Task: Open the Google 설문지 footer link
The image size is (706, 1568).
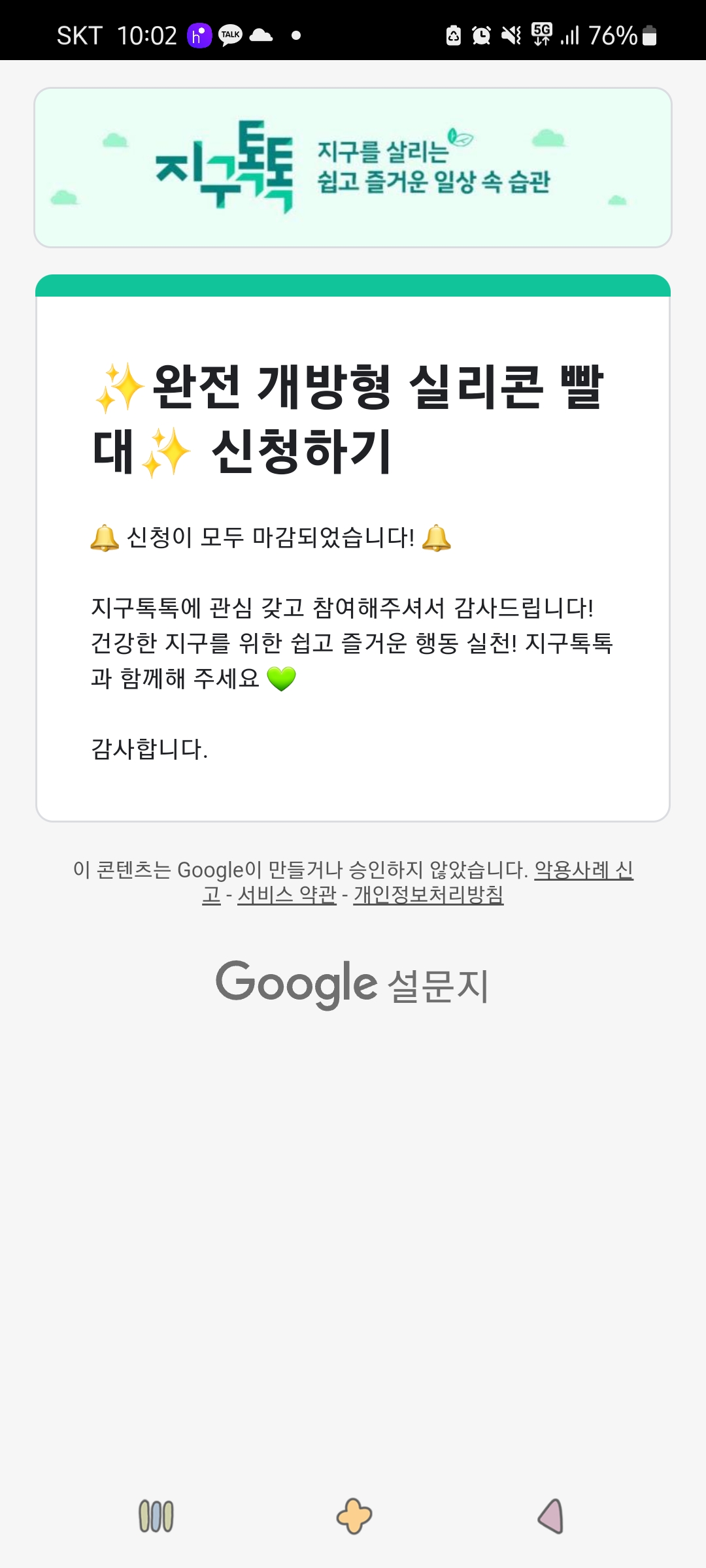Action: (x=352, y=984)
